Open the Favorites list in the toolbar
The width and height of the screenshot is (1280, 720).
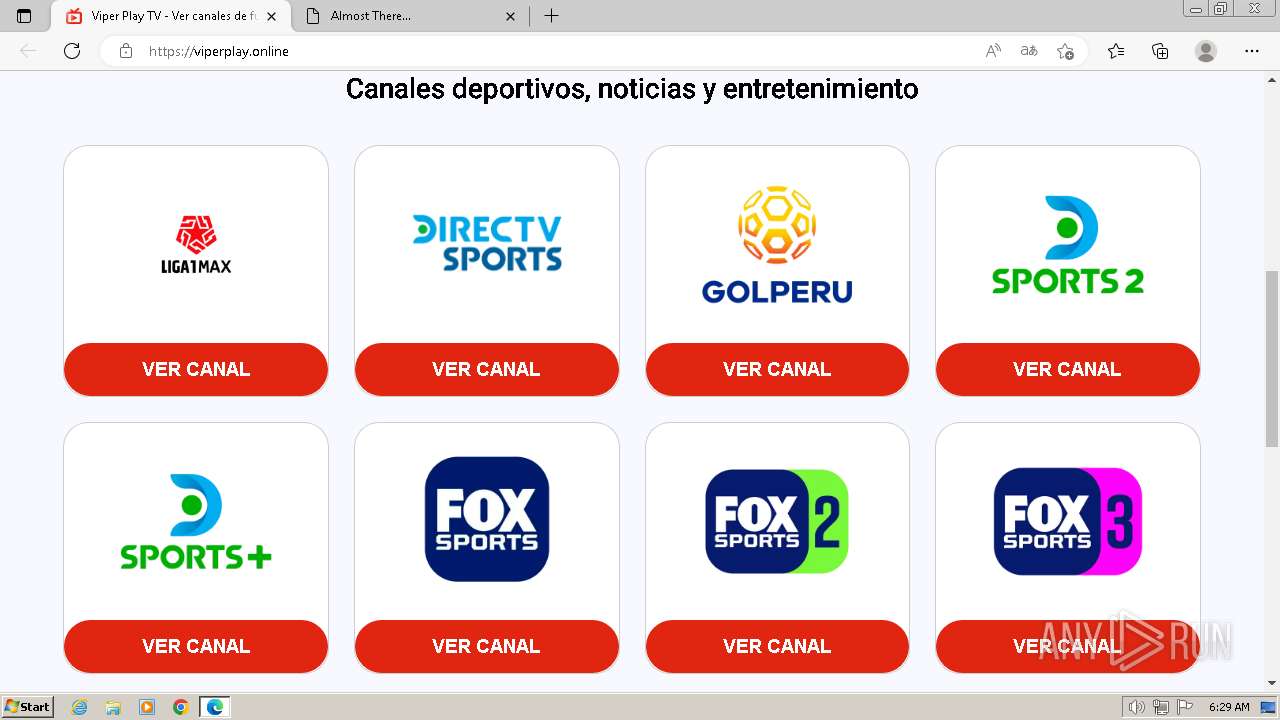(x=1116, y=51)
